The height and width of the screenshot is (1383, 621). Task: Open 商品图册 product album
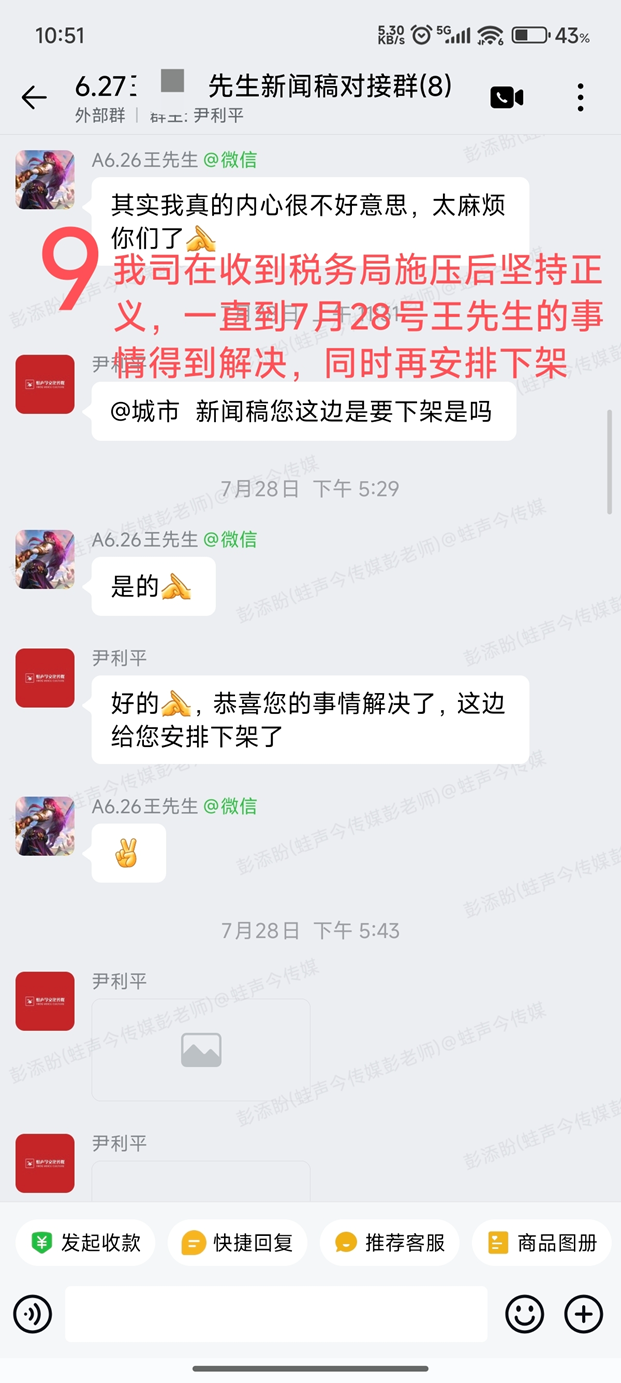point(543,1242)
